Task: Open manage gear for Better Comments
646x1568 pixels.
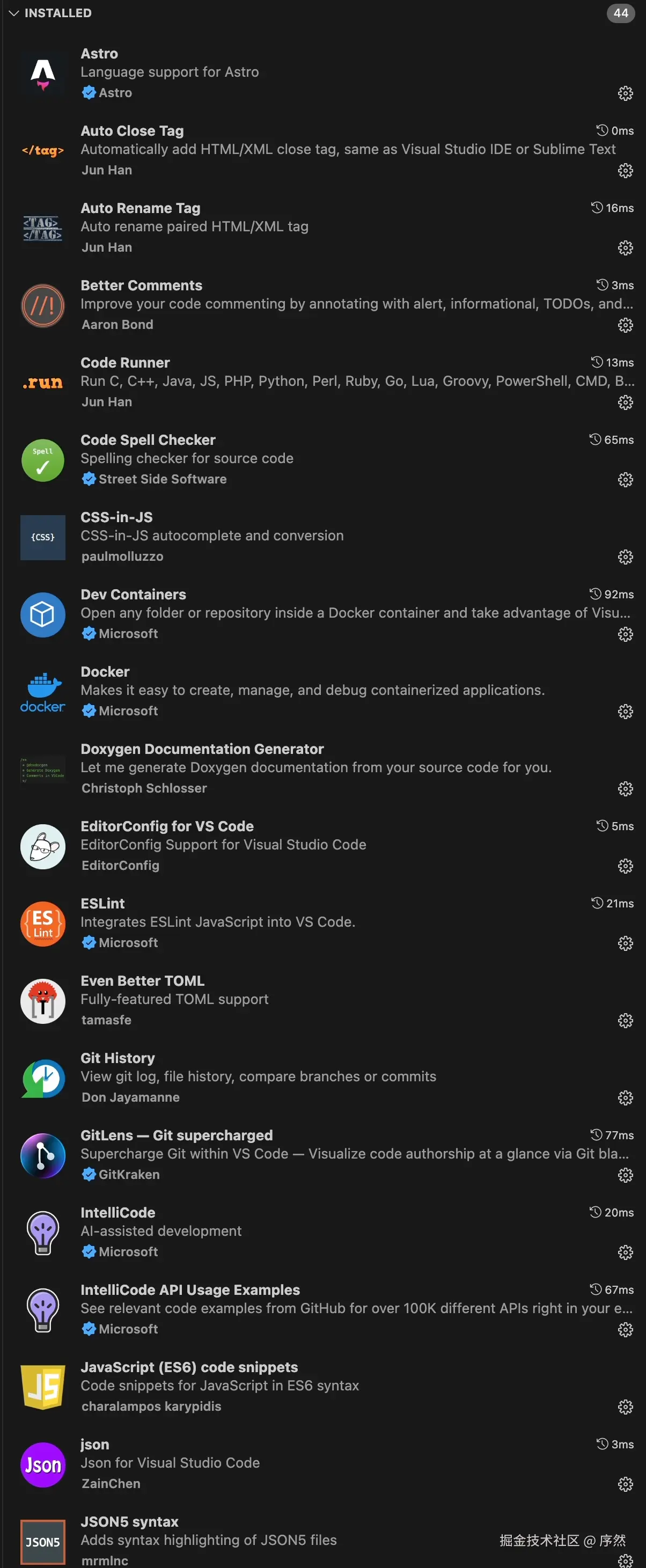Action: [625, 325]
